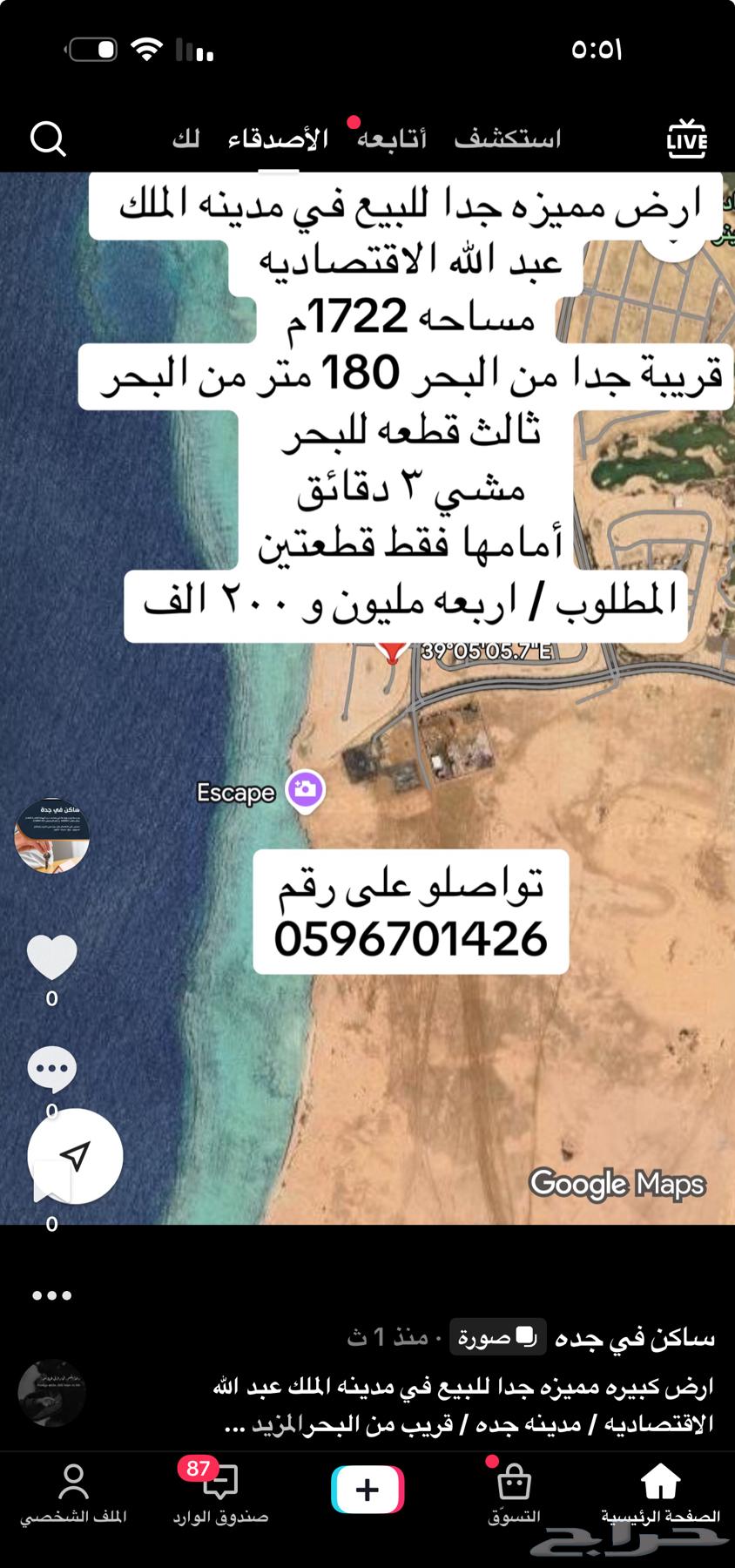Screen dimensions: 735x1568
Task: Open الملف الشخصي profile tab
Action: [73, 1493]
